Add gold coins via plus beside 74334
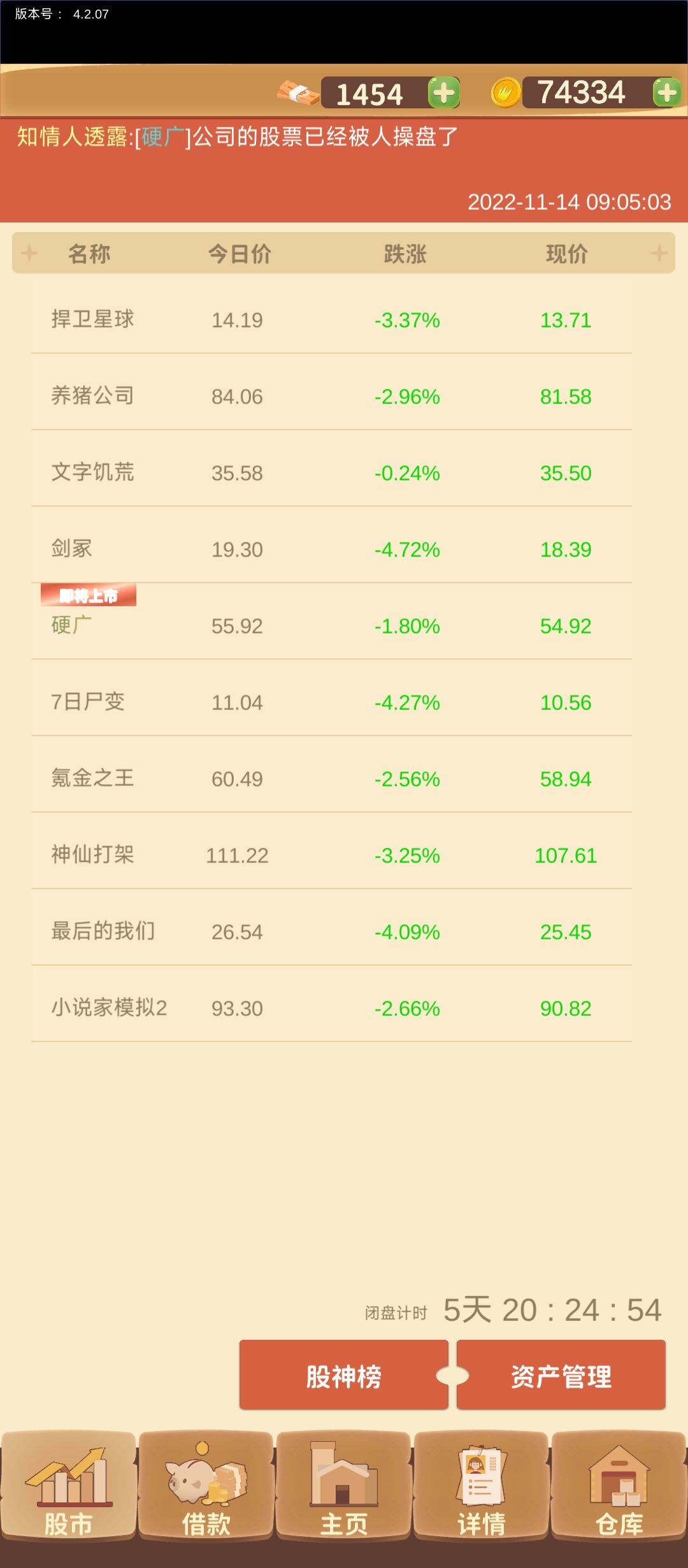 (x=667, y=93)
